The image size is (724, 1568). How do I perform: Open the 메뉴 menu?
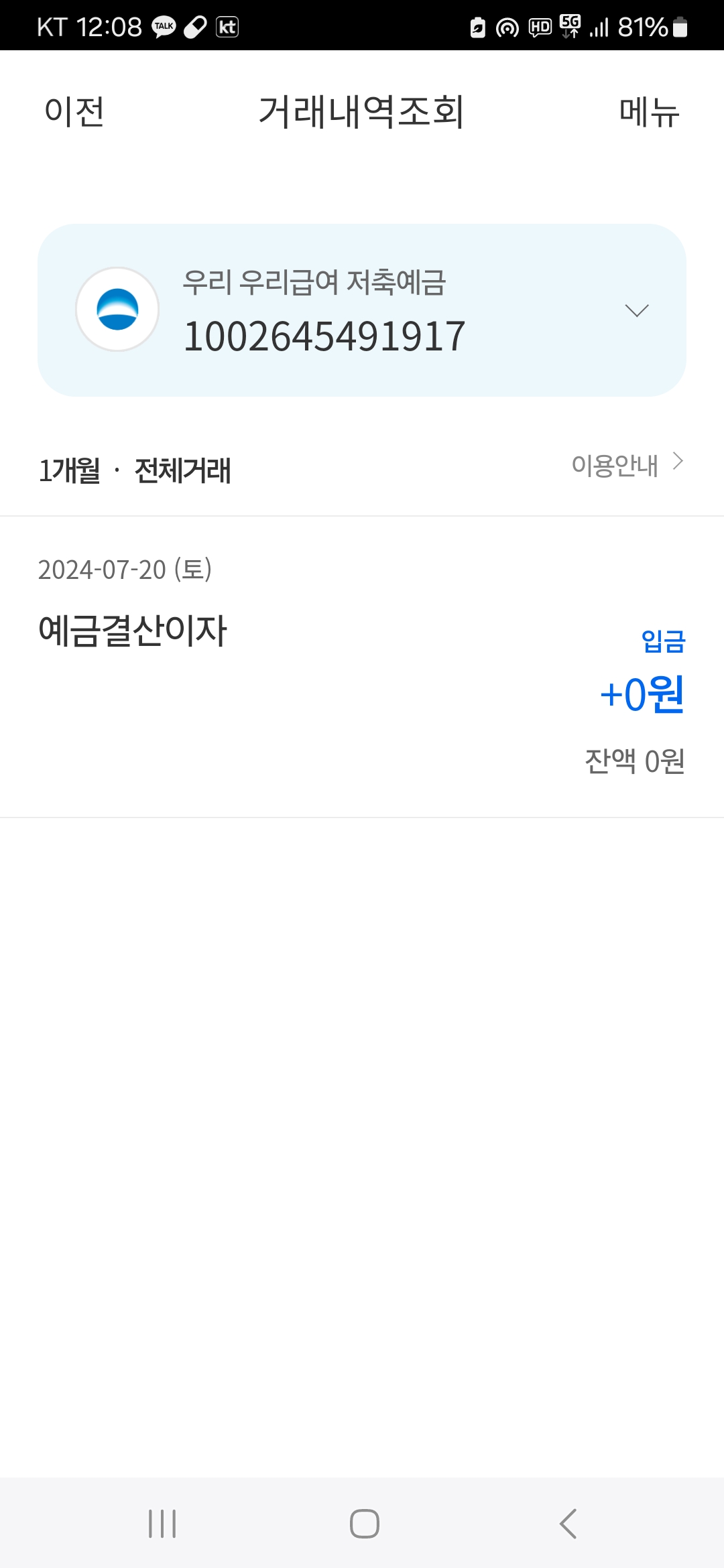(x=648, y=111)
